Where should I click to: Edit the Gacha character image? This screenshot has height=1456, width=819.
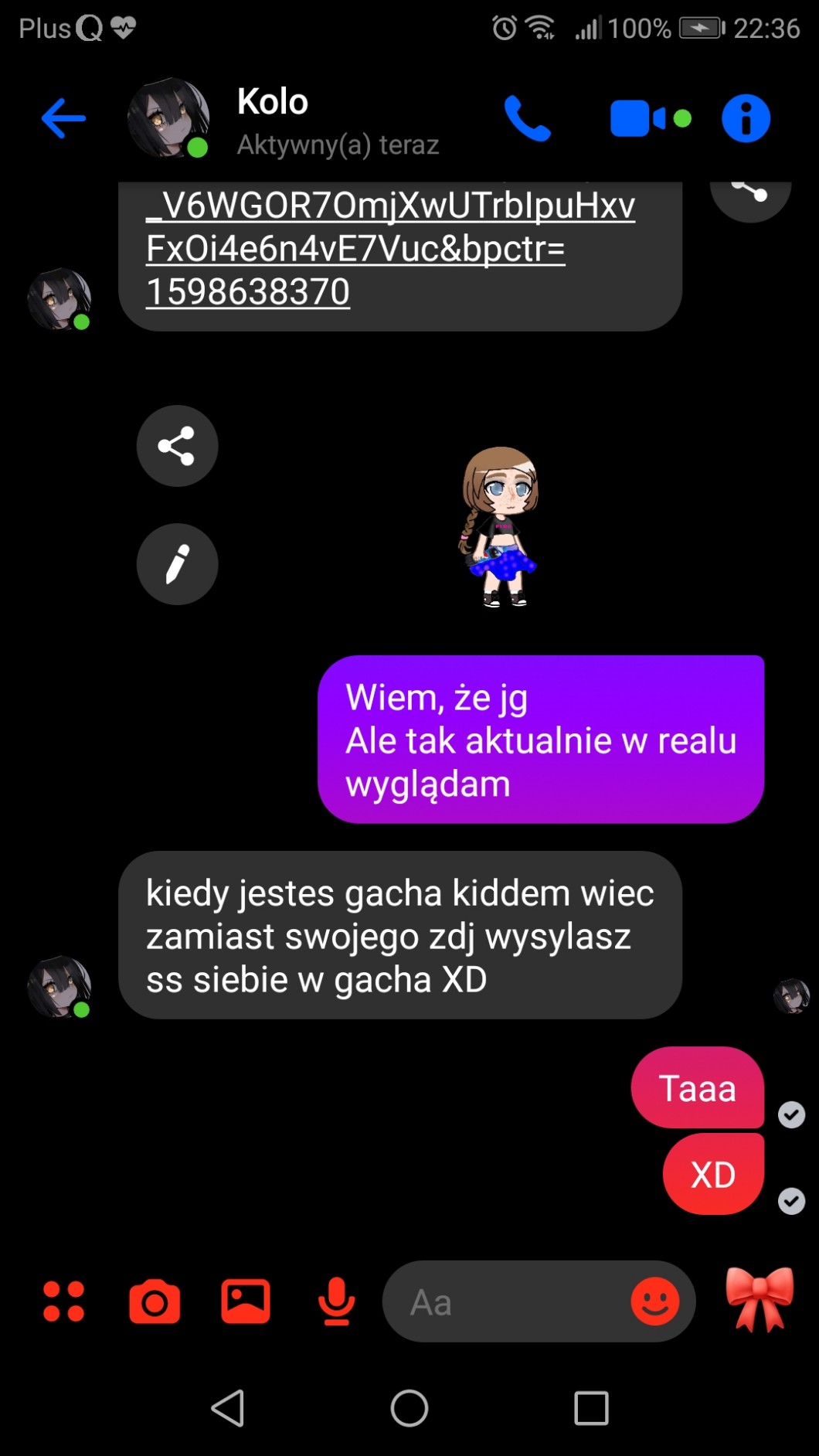coord(177,564)
